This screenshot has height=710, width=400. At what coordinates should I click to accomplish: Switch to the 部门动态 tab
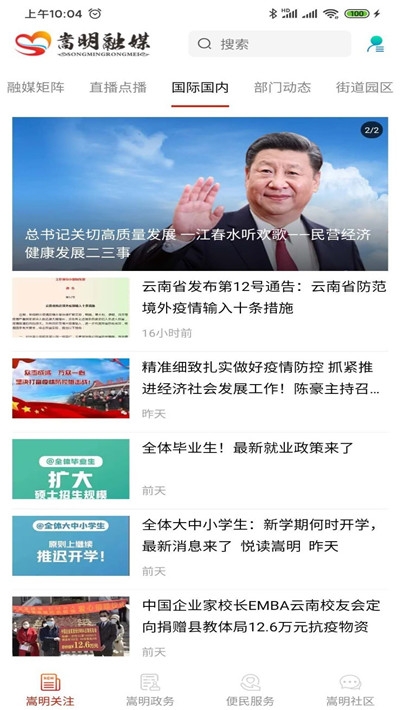282,87
